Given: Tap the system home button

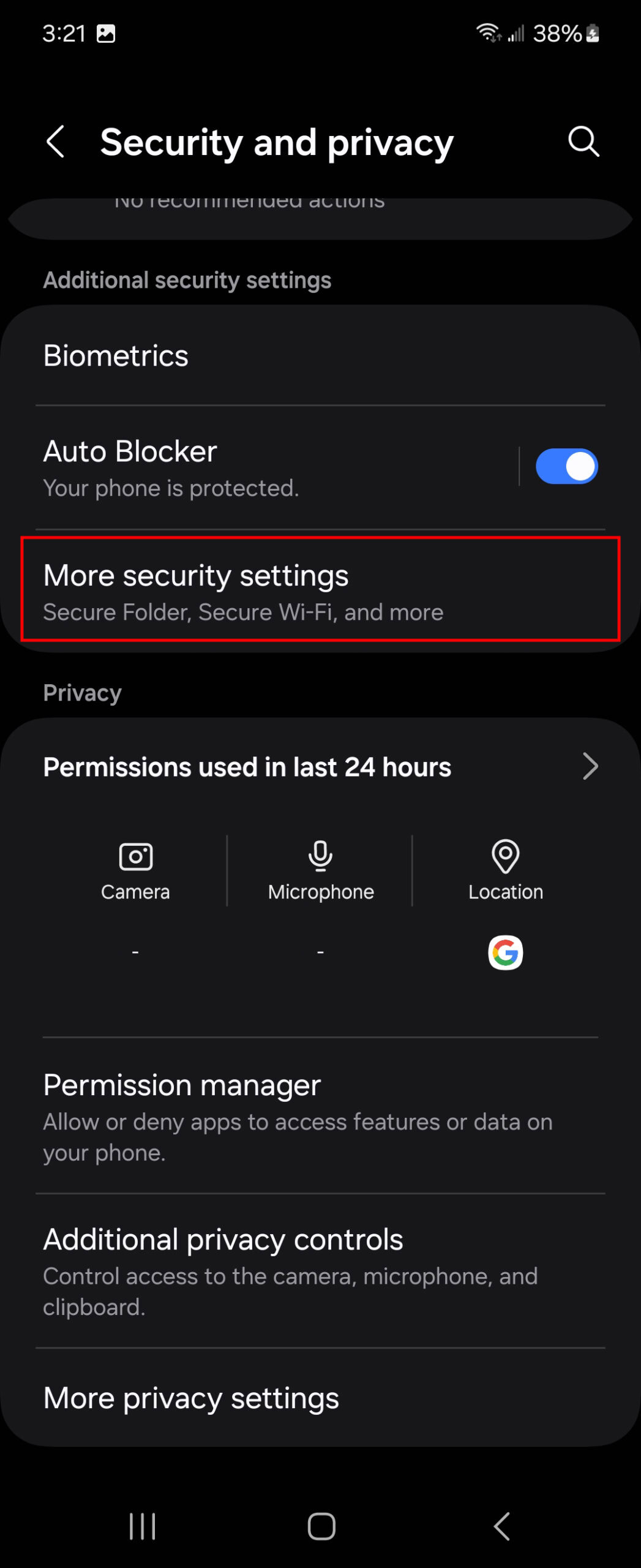Looking at the screenshot, I should (x=321, y=1526).
